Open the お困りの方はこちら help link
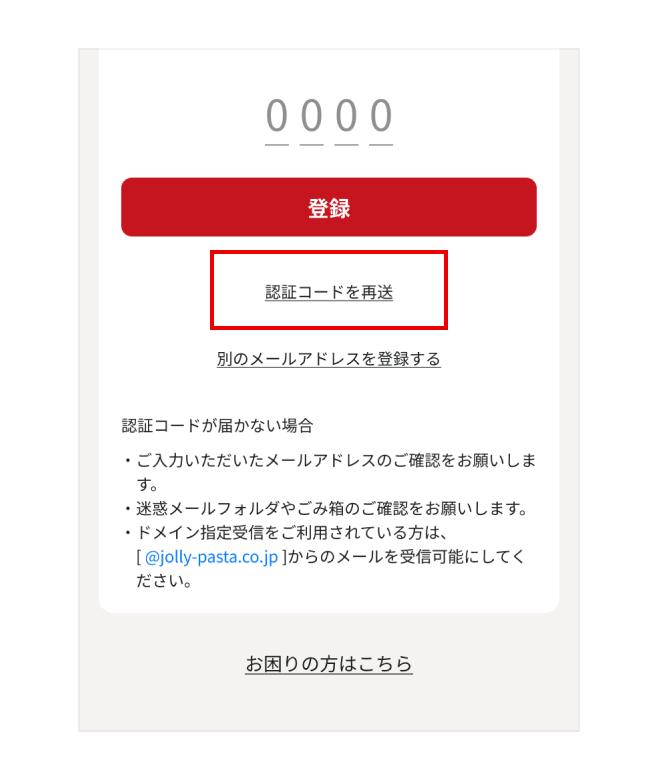Image resolution: width=659 pixels, height=780 pixels. (x=329, y=664)
